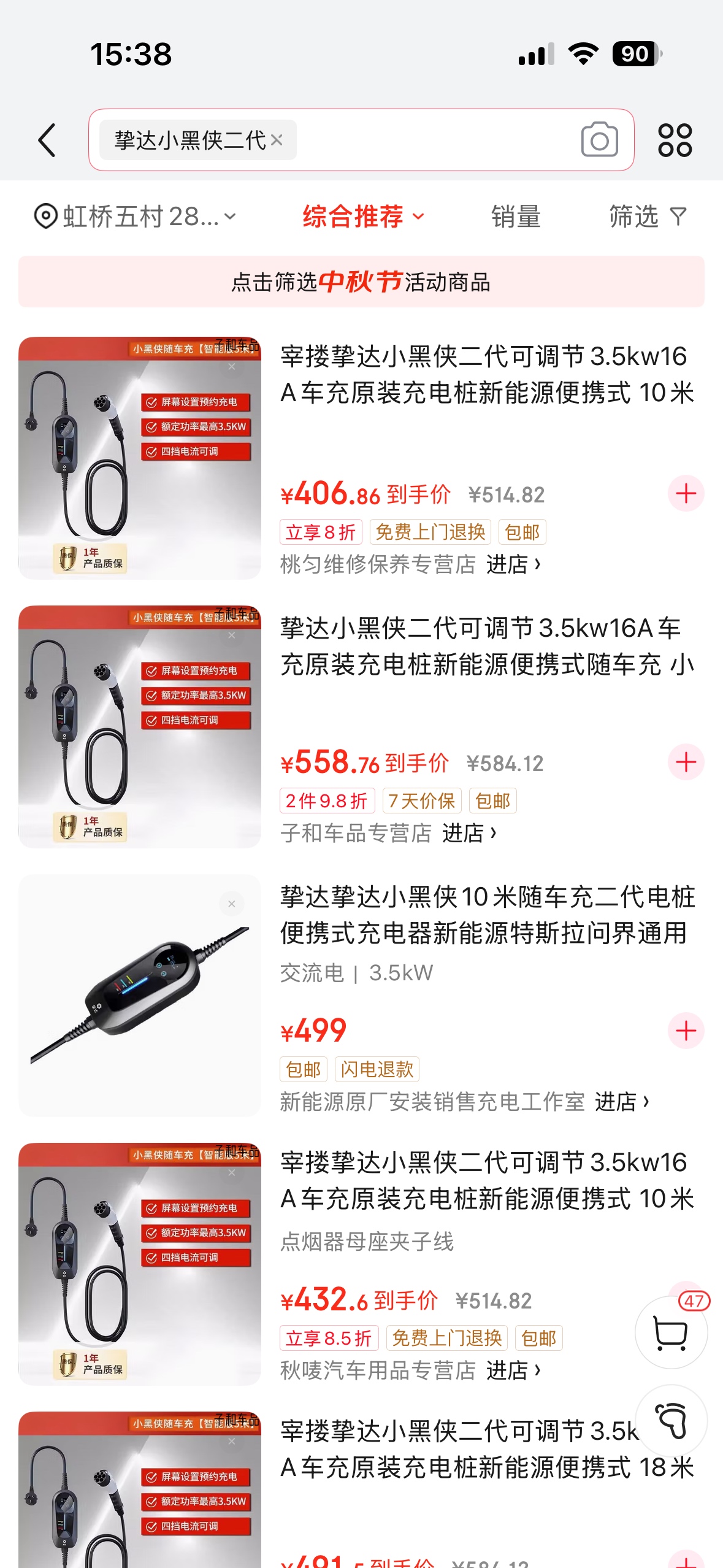Dismiss the ¥499 product's image with its x

coord(232,904)
